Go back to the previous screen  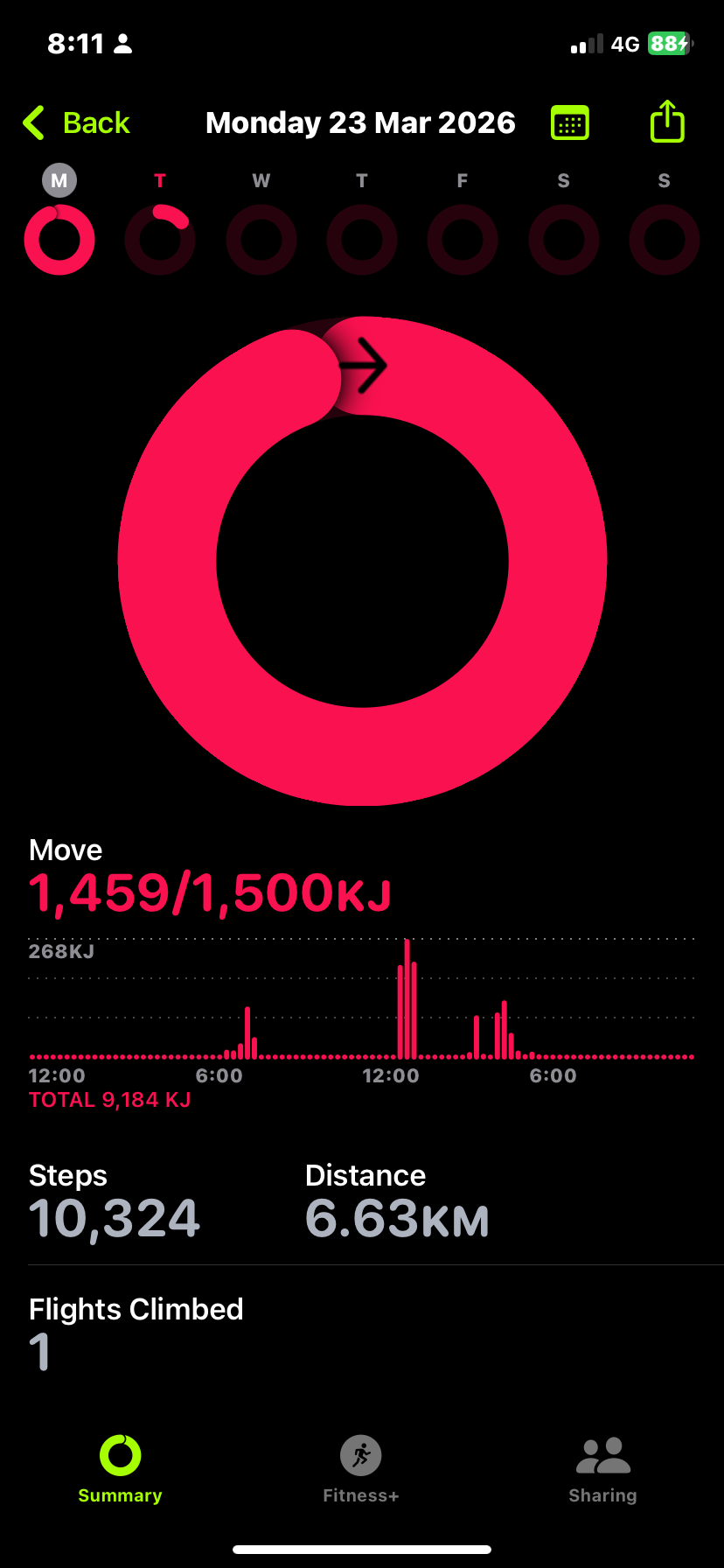[x=77, y=123]
